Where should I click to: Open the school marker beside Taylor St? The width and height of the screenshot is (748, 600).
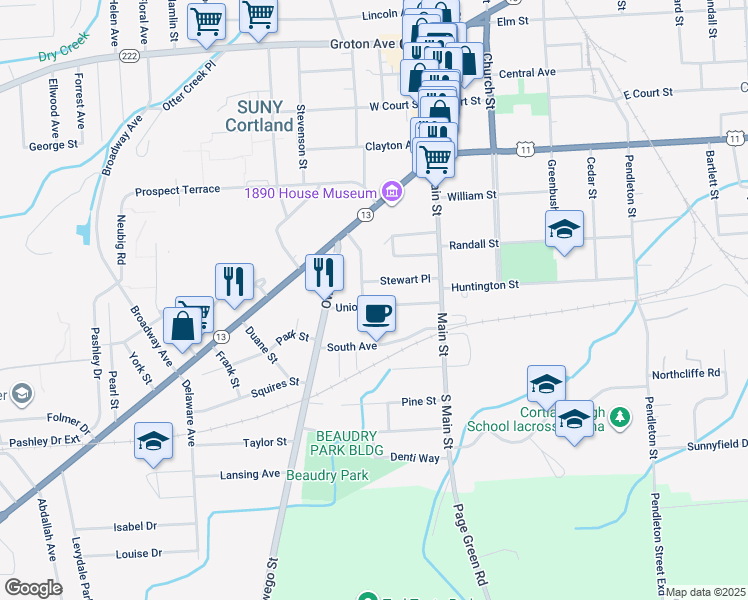click(x=154, y=441)
